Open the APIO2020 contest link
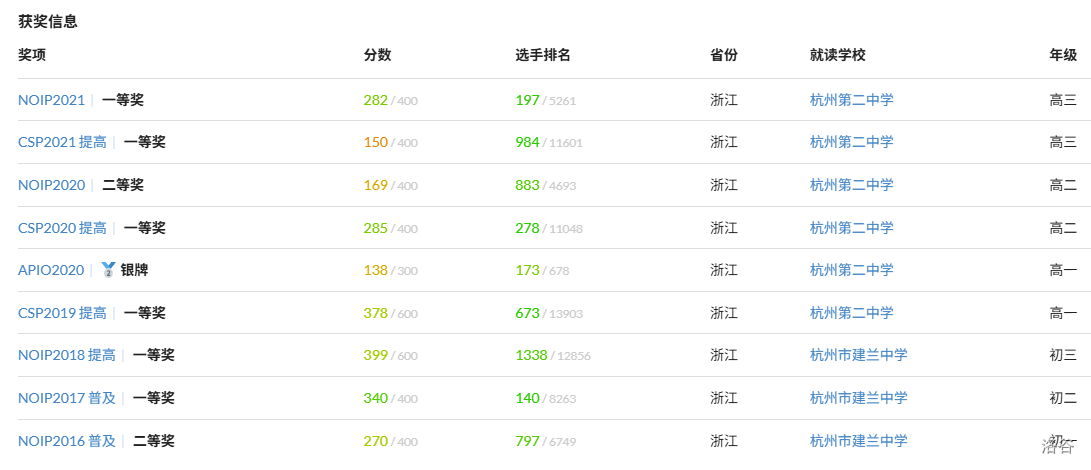The height and width of the screenshot is (470, 1091). click(x=51, y=270)
